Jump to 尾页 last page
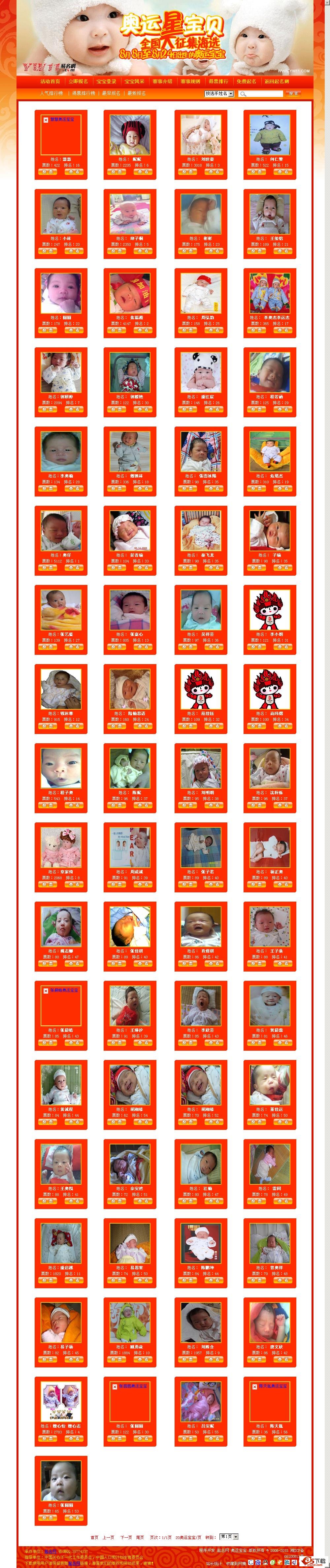This screenshot has height=1568, width=330. click(140, 1537)
